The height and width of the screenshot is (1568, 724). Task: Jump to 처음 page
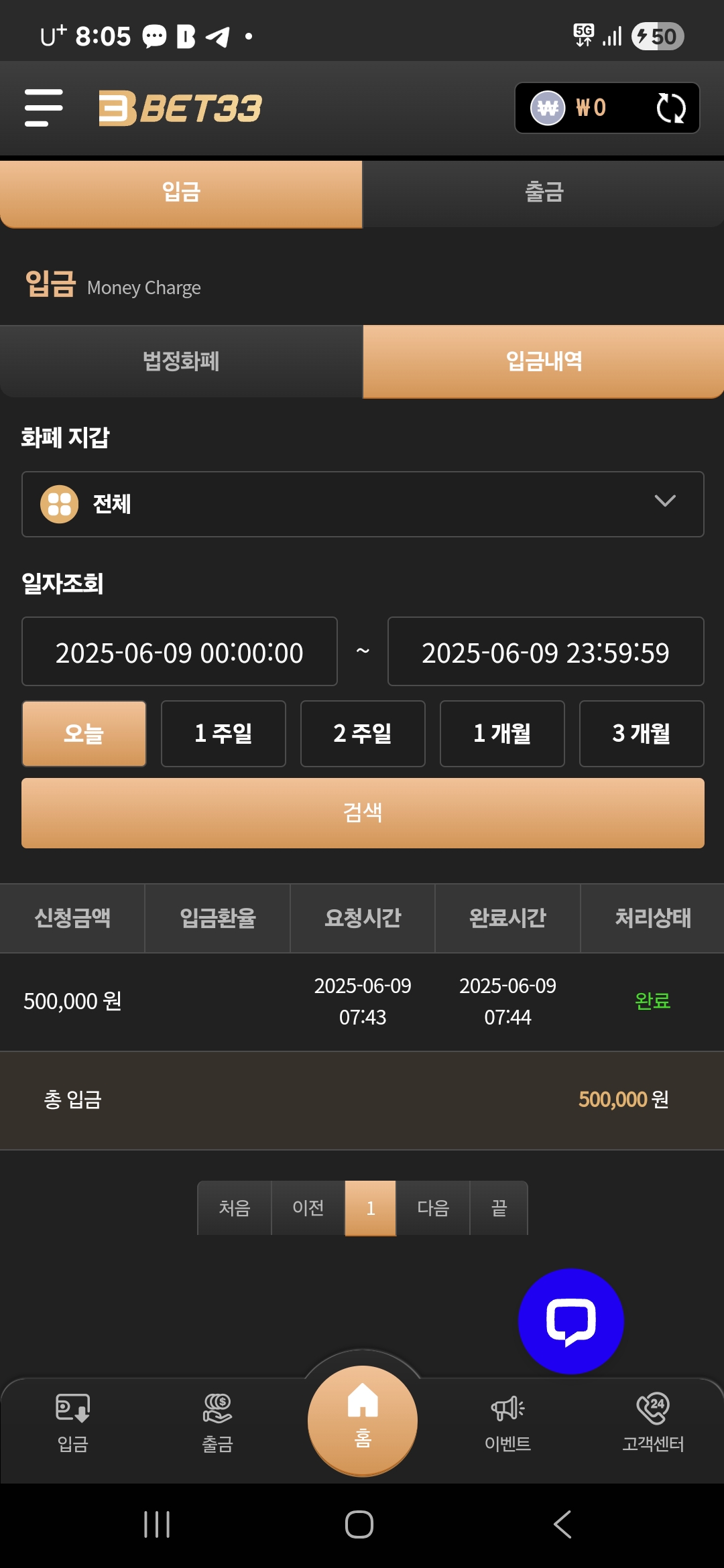point(235,1208)
